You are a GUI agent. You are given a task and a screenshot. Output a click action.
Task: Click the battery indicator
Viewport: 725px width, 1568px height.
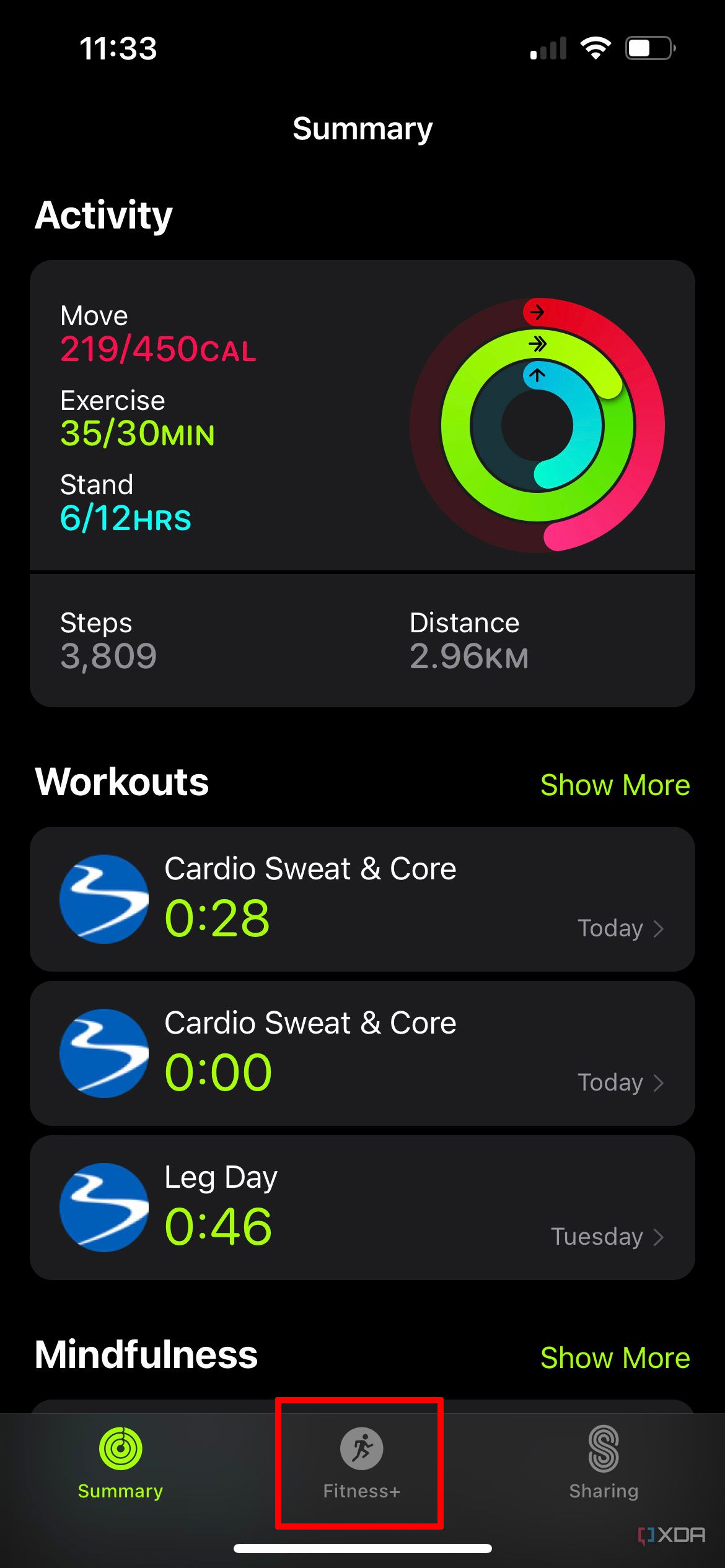(x=647, y=48)
